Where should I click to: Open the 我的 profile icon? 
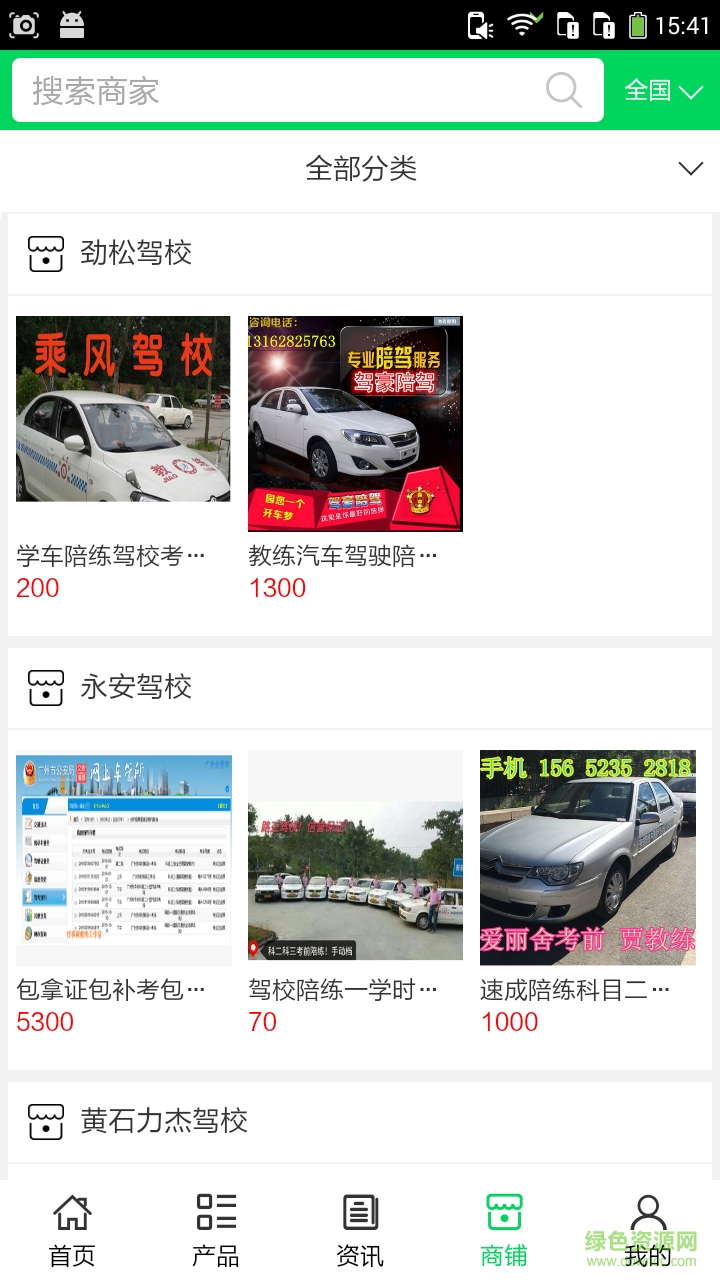[647, 1211]
